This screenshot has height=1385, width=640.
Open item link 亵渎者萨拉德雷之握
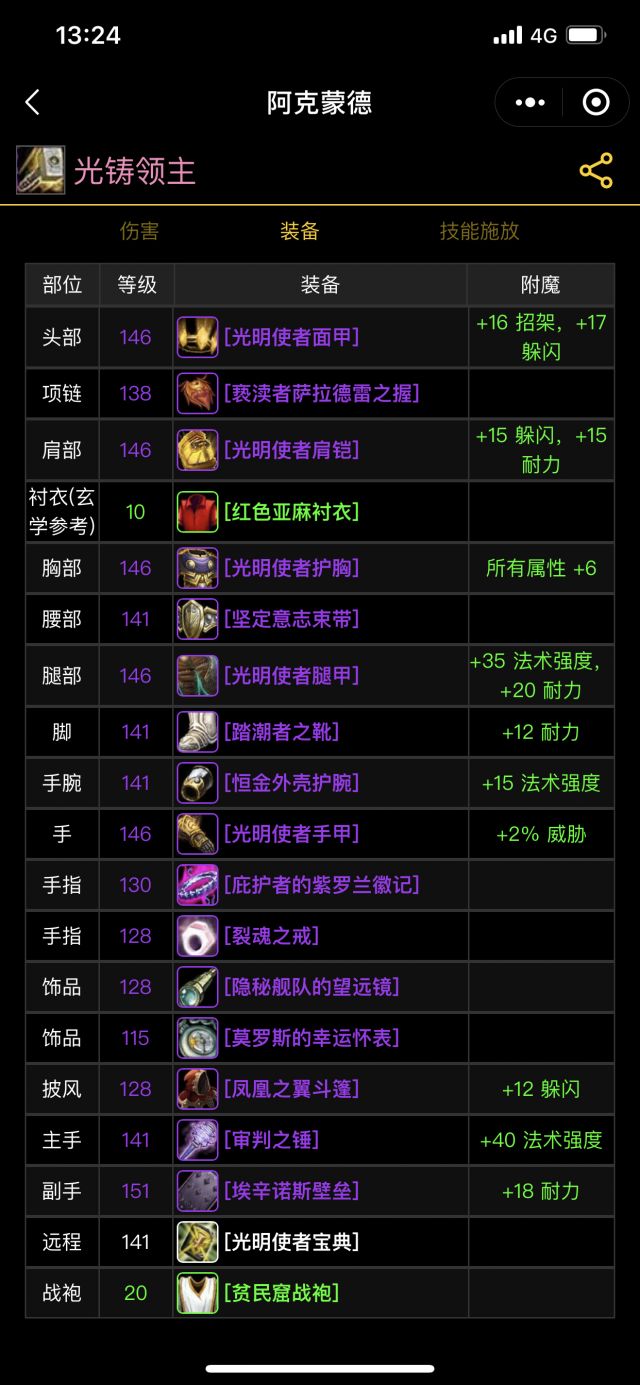pos(320,393)
